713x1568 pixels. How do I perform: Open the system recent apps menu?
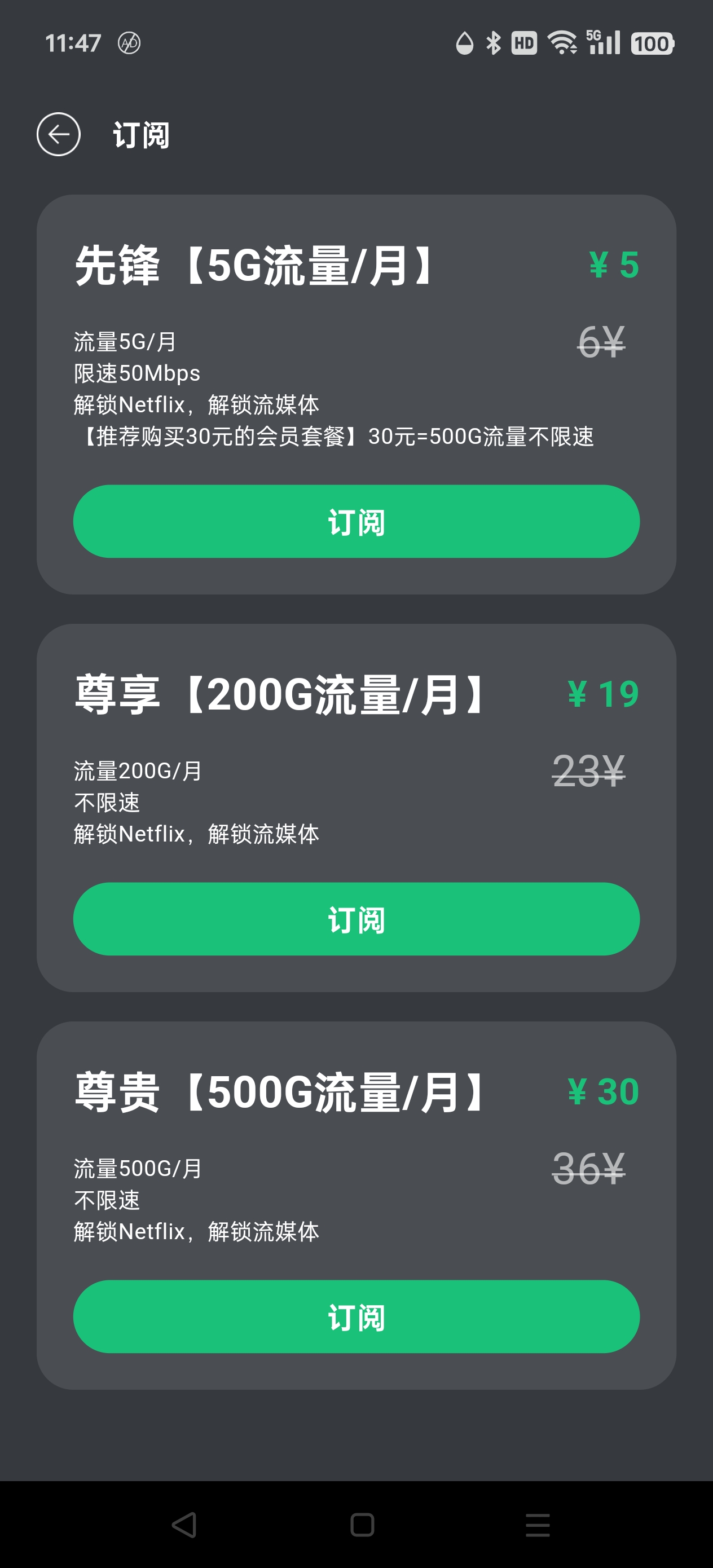[538, 1525]
